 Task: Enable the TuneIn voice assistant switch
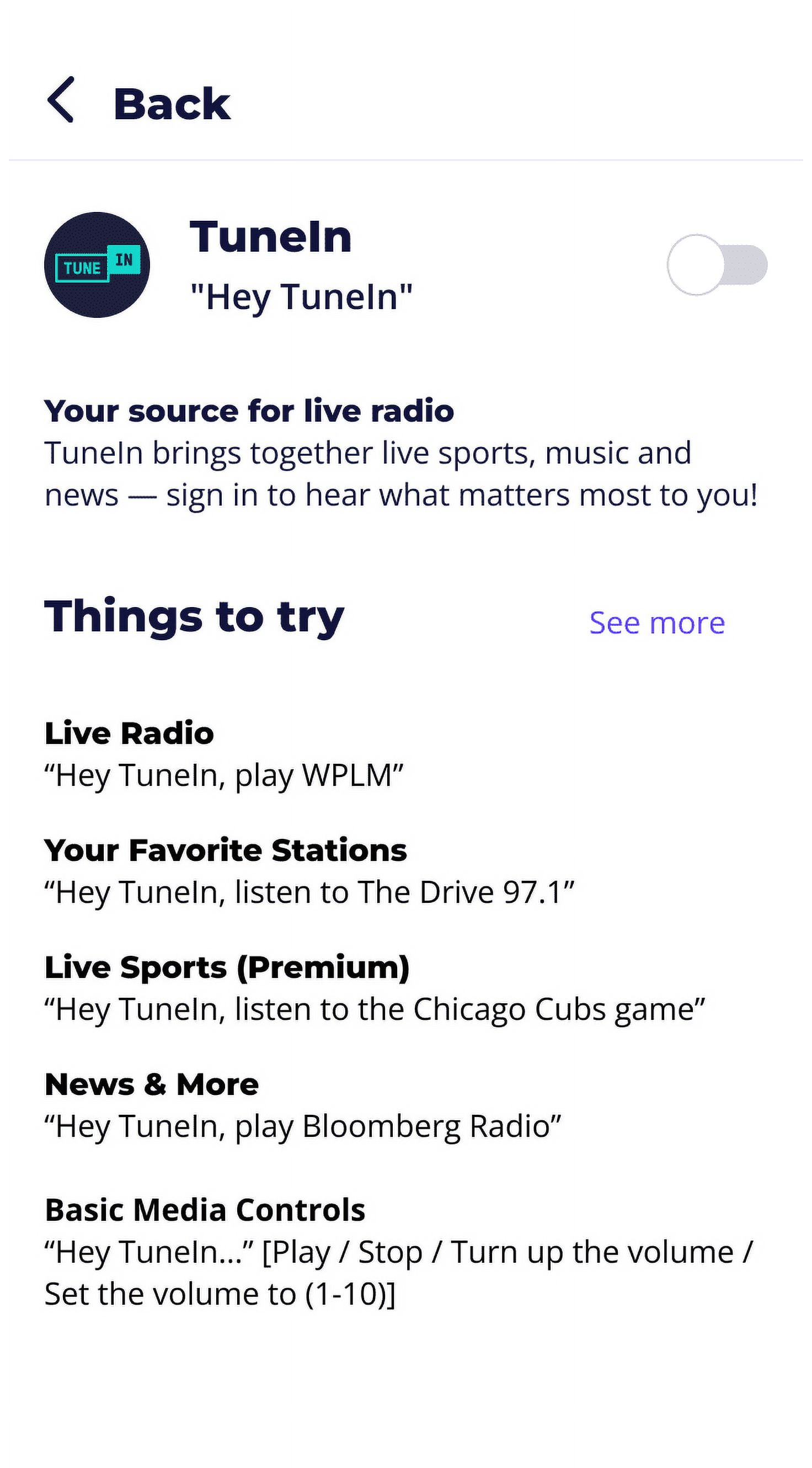[717, 265]
